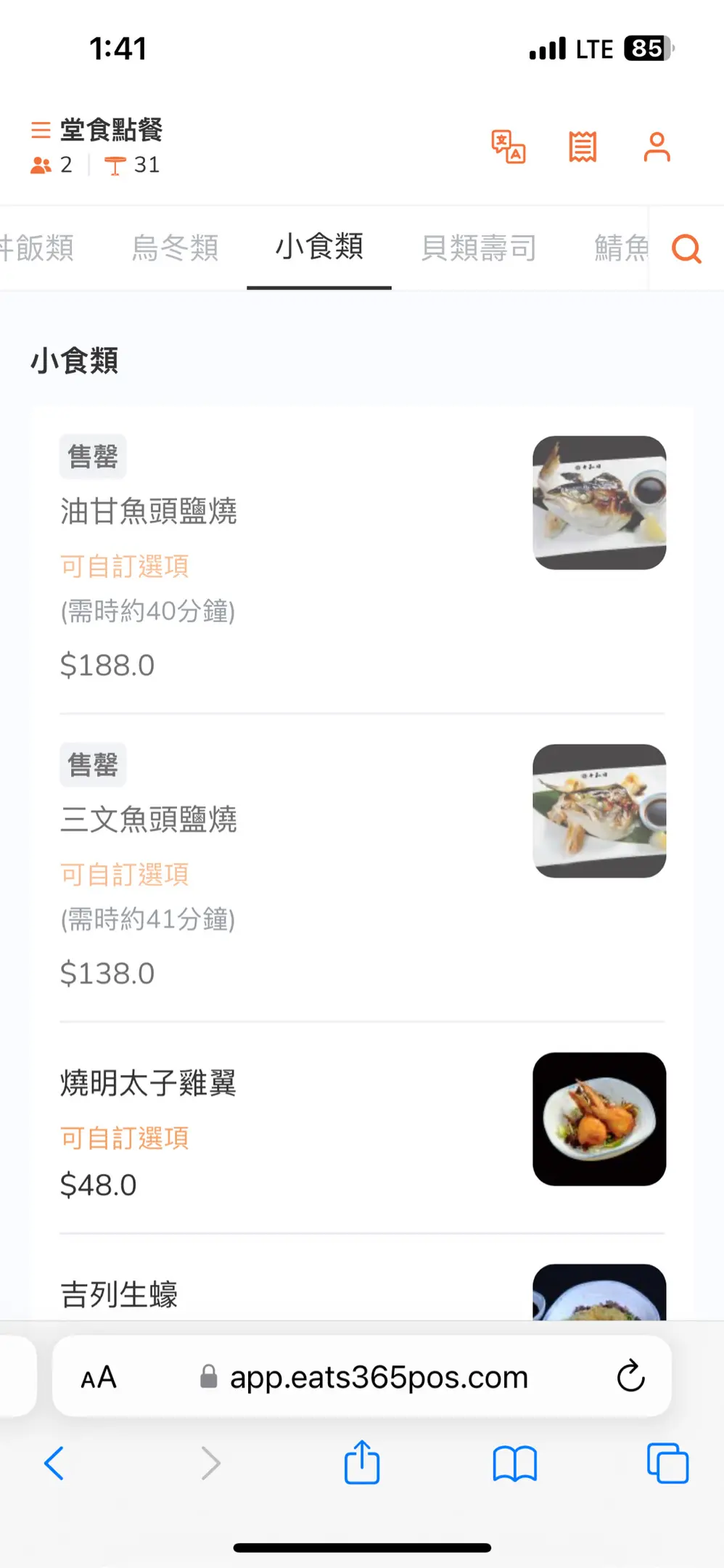Open the user account icon
Viewport: 724px width, 1568px height.
657,147
